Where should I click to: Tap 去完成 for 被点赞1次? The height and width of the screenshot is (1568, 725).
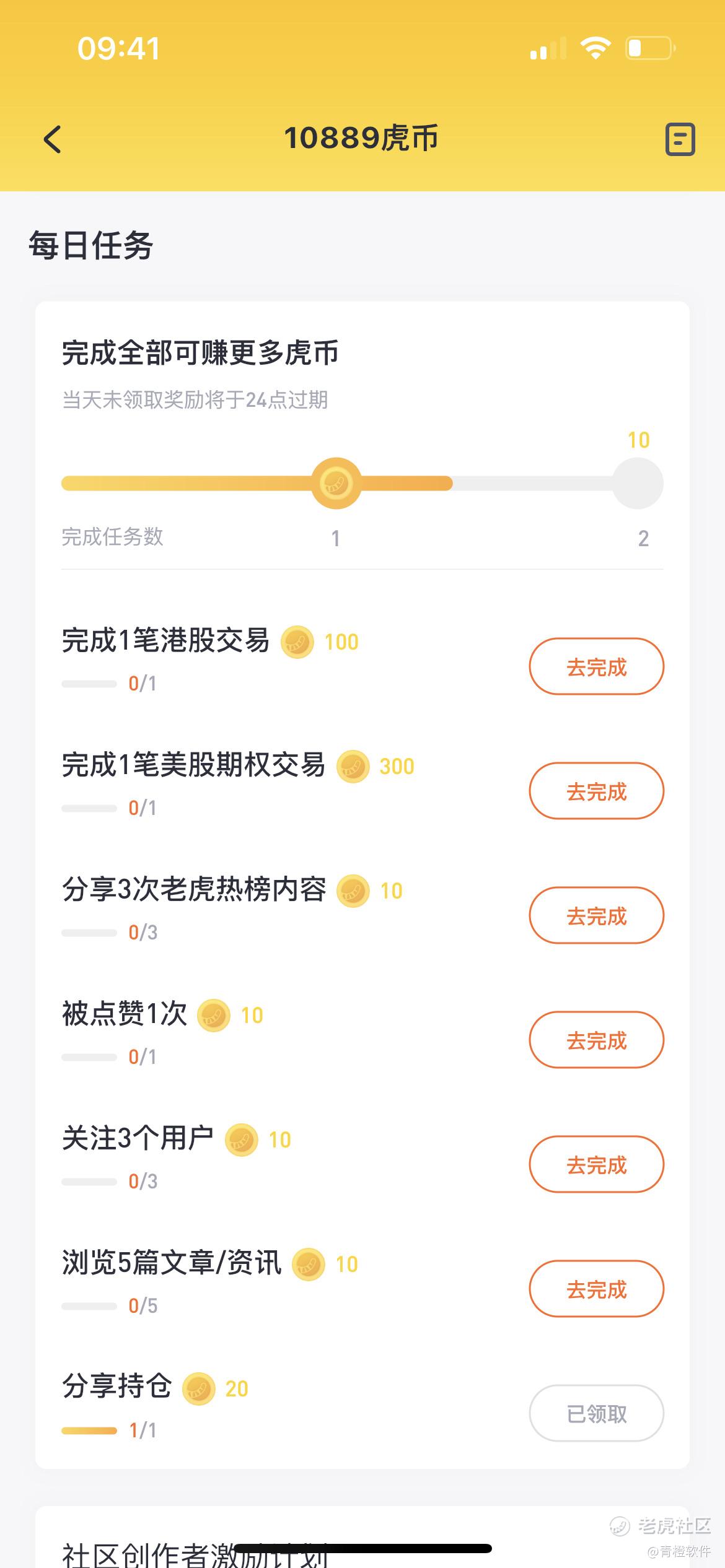coord(596,1040)
